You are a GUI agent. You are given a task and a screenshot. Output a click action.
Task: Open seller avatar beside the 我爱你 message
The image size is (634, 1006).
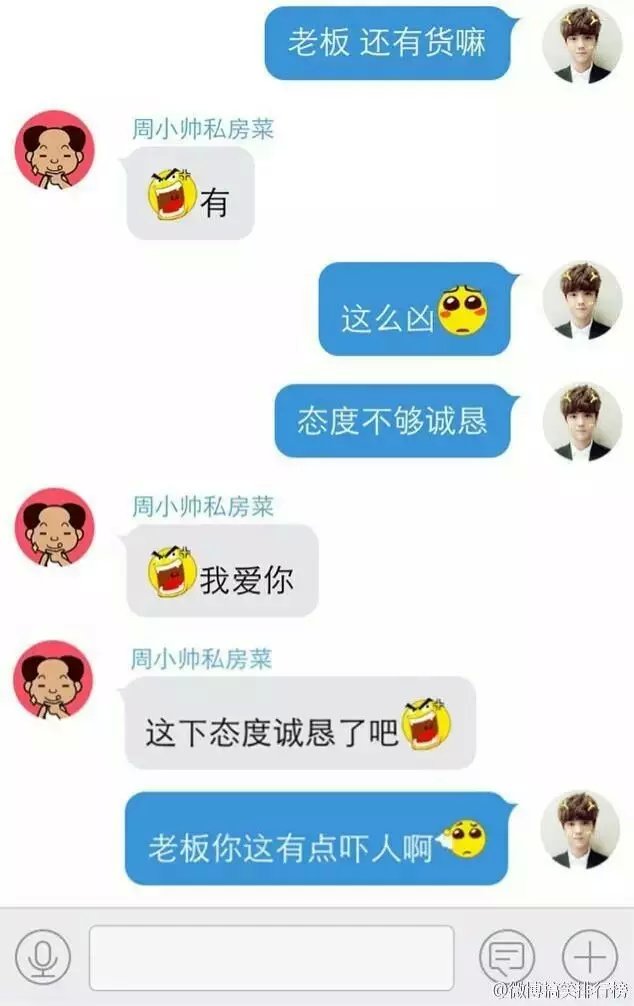[54, 528]
